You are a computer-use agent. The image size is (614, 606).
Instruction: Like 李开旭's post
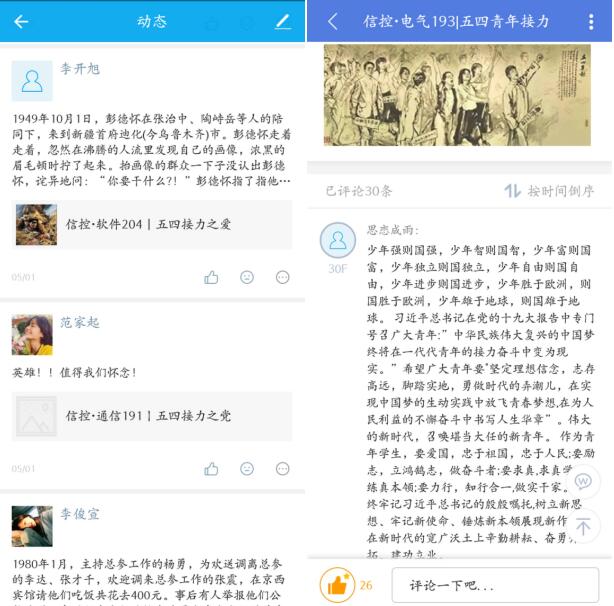(211, 277)
